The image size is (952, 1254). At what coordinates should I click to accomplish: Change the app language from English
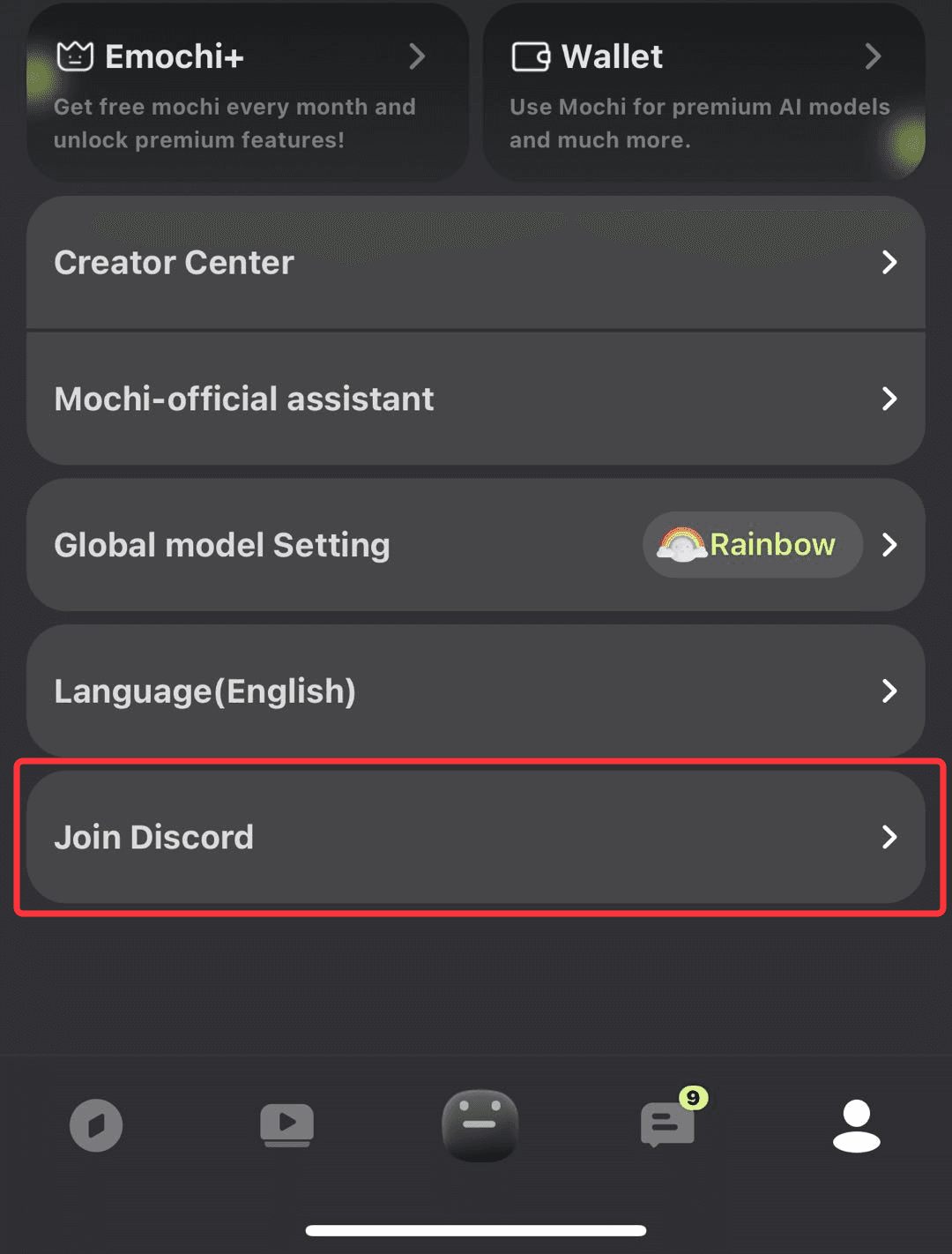476,691
